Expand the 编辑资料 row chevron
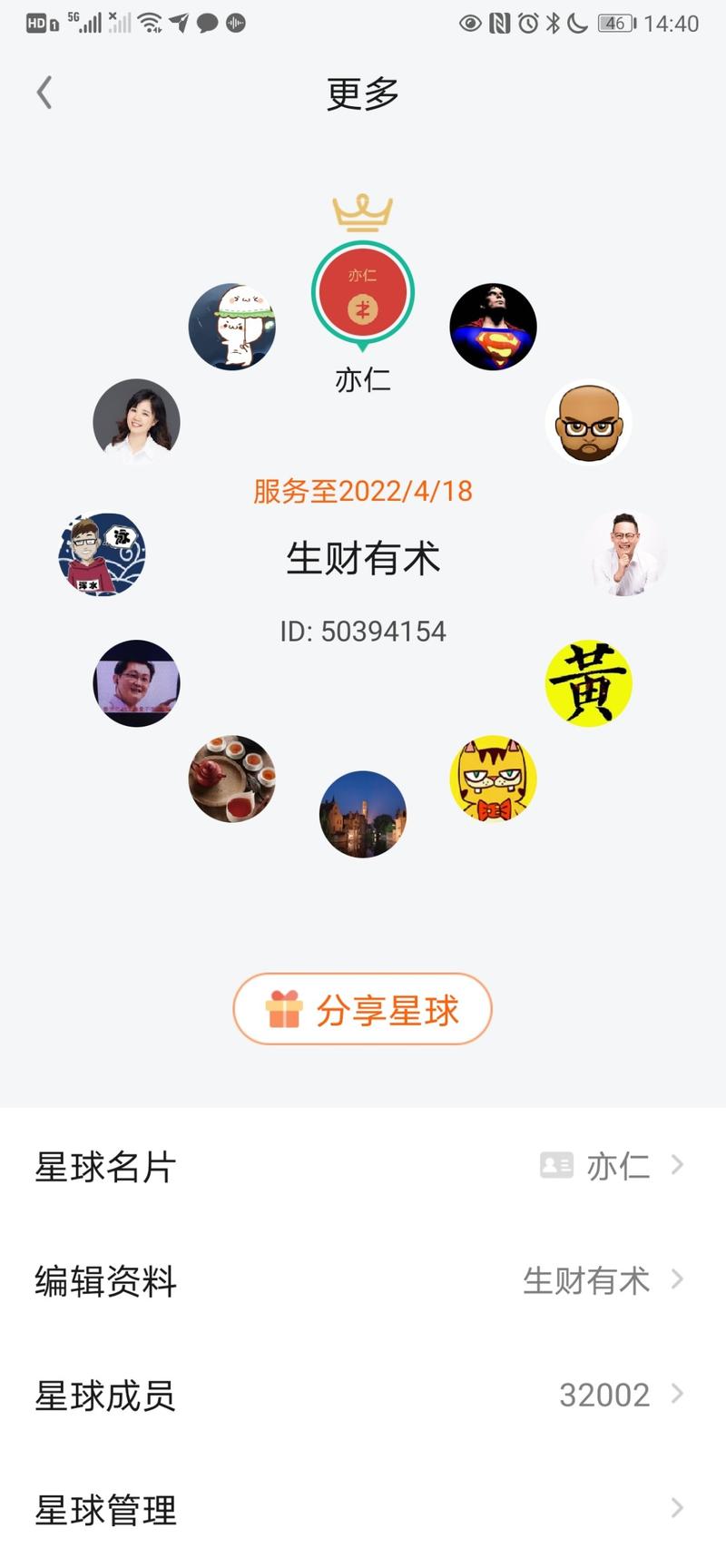The width and height of the screenshot is (726, 1568). click(x=679, y=1281)
